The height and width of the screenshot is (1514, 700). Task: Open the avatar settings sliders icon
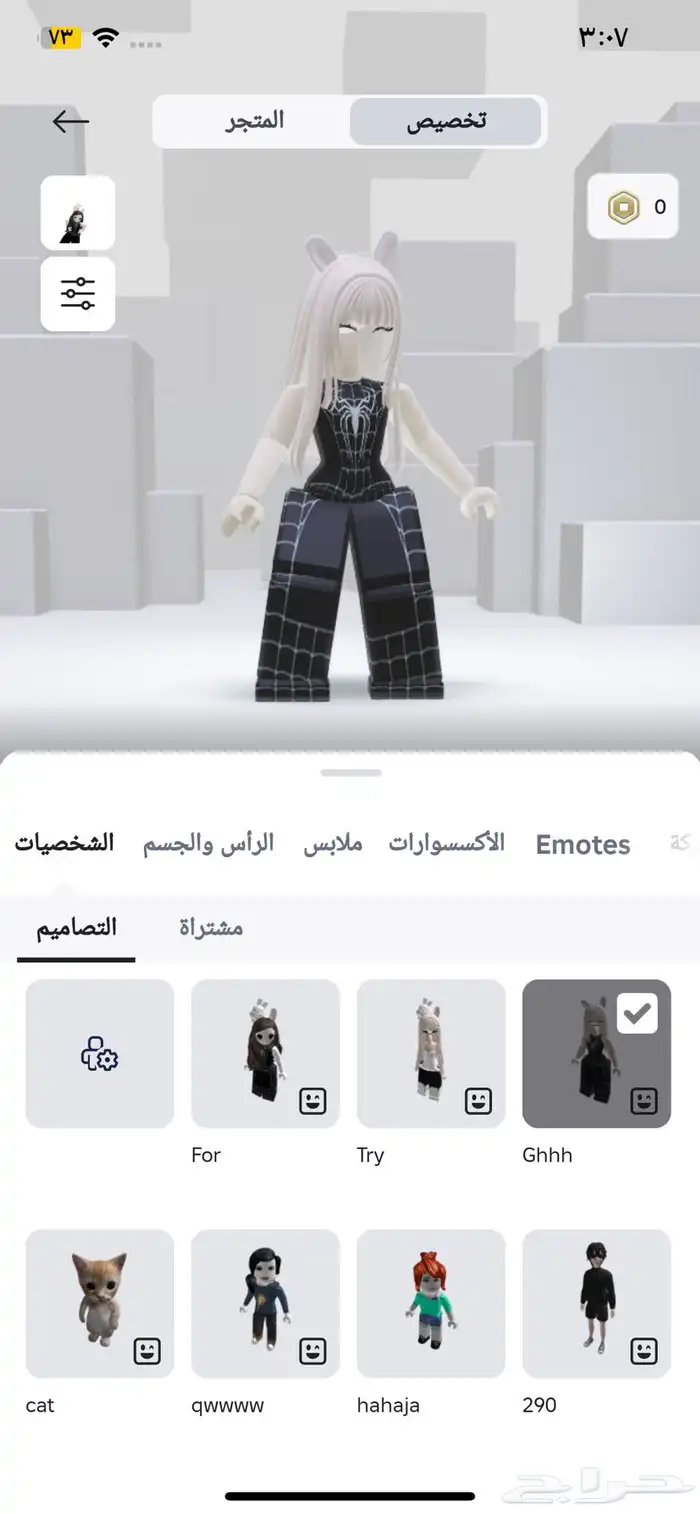[78, 294]
